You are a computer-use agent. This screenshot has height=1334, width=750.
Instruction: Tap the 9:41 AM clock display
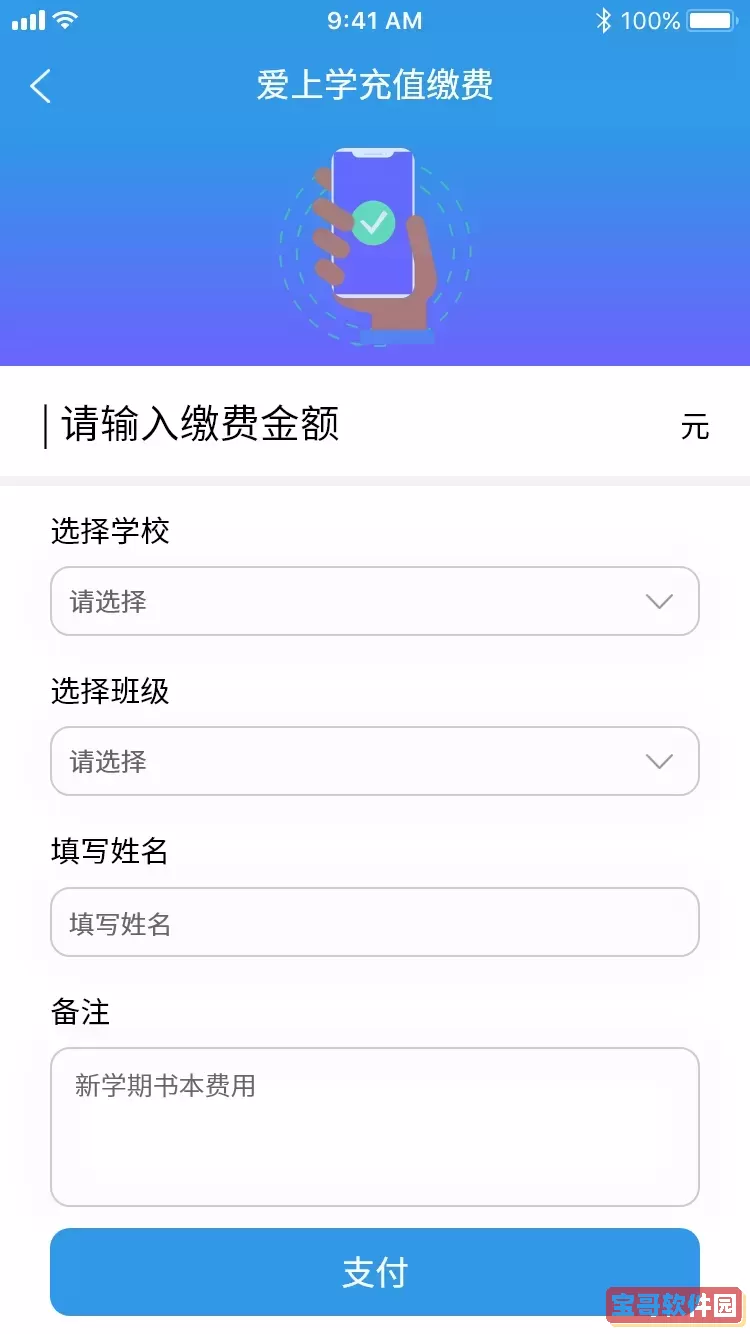coord(375,20)
